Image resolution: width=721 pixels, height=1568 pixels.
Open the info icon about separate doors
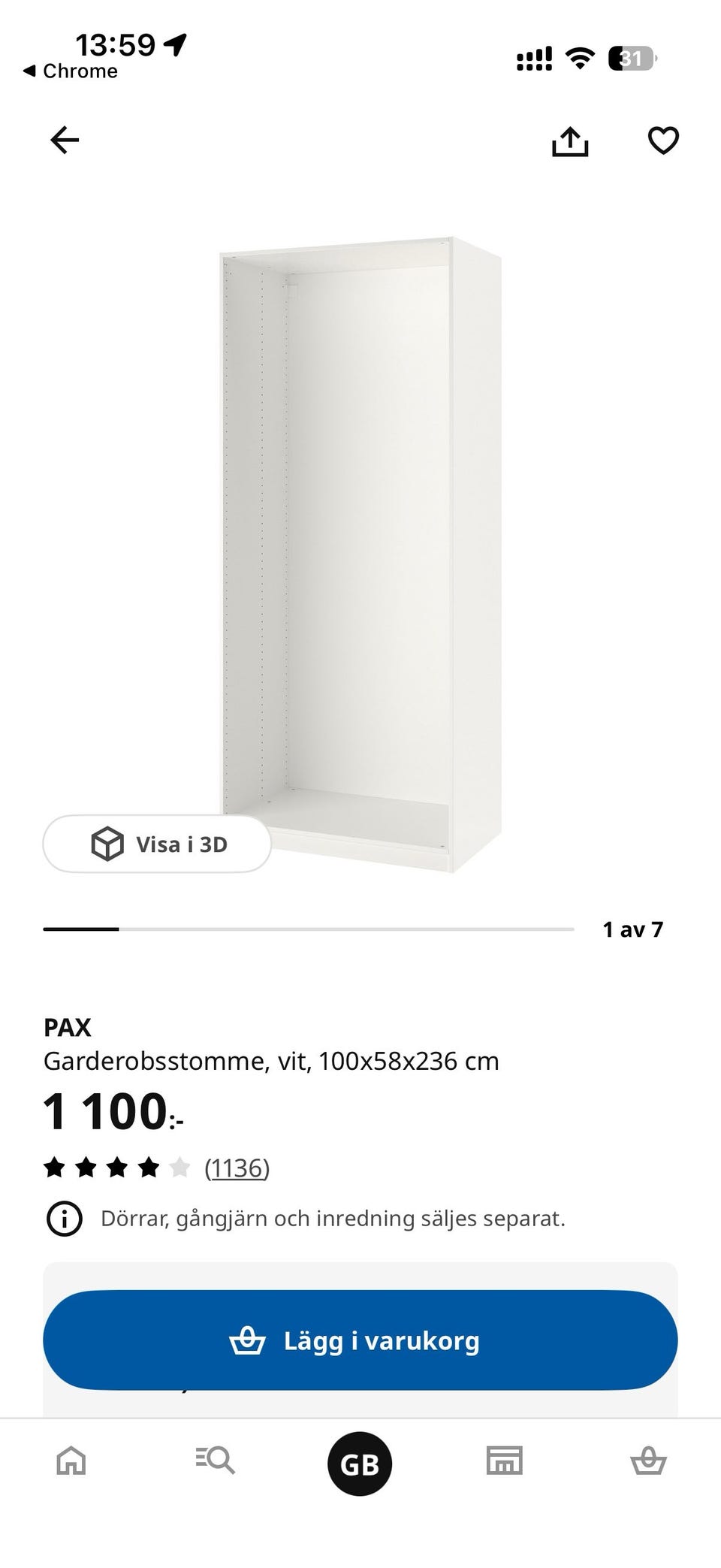coord(65,1218)
